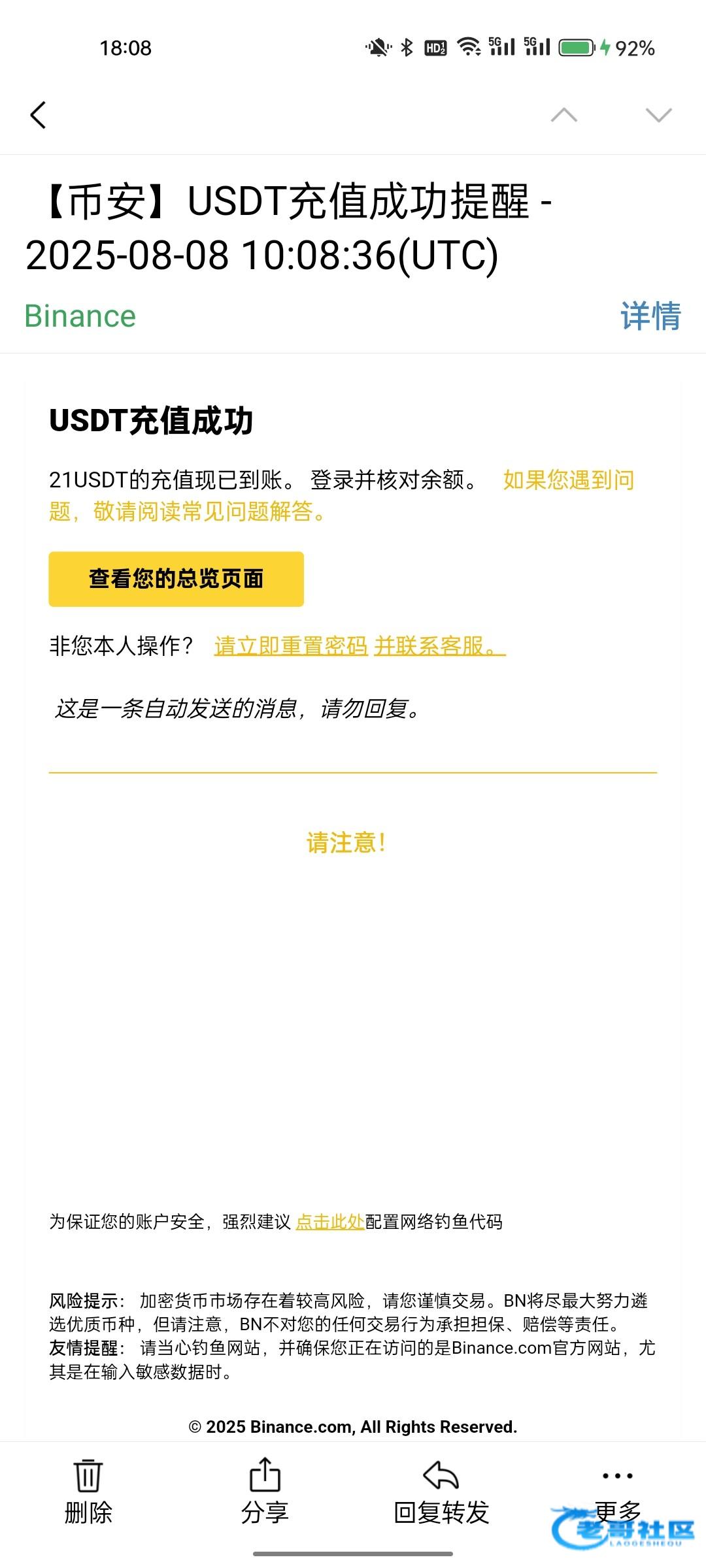This screenshot has width=706, height=1568.
Task: Open the 请立即重置密码 link
Action: pyautogui.click(x=291, y=645)
